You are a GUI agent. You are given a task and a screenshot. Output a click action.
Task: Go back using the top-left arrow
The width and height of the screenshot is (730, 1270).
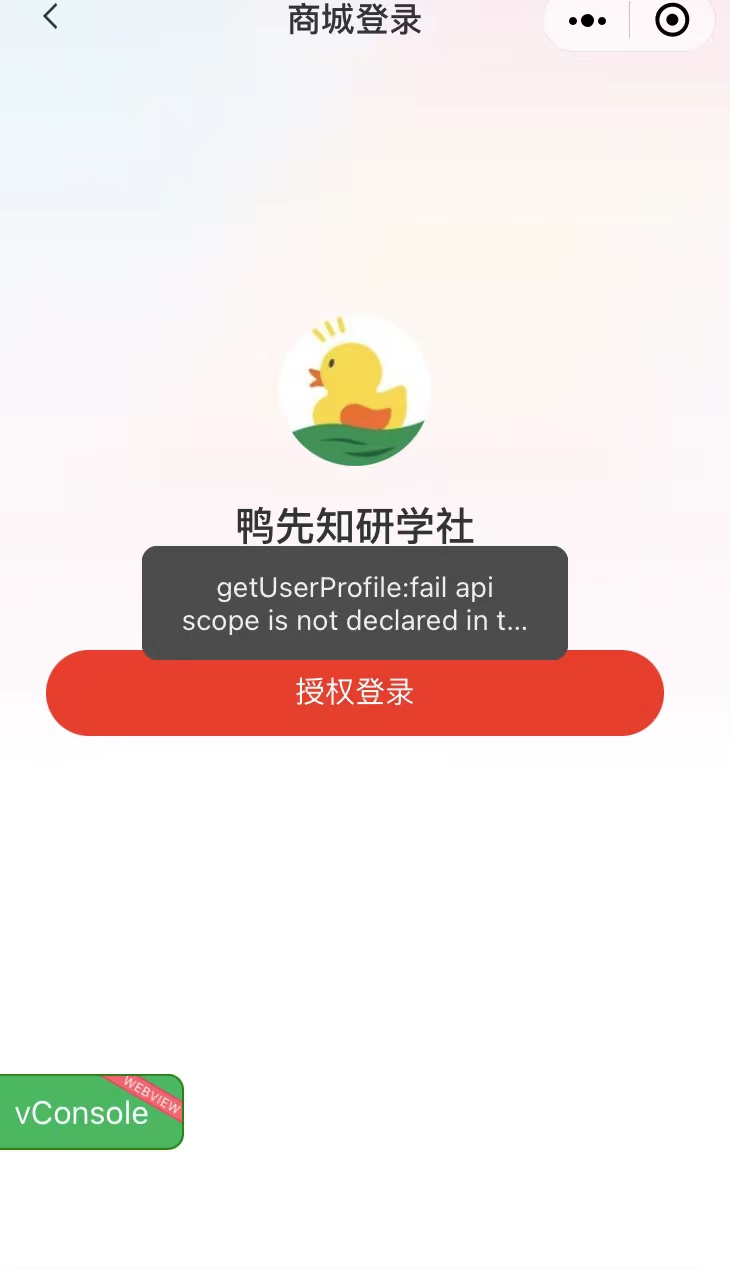[x=50, y=17]
